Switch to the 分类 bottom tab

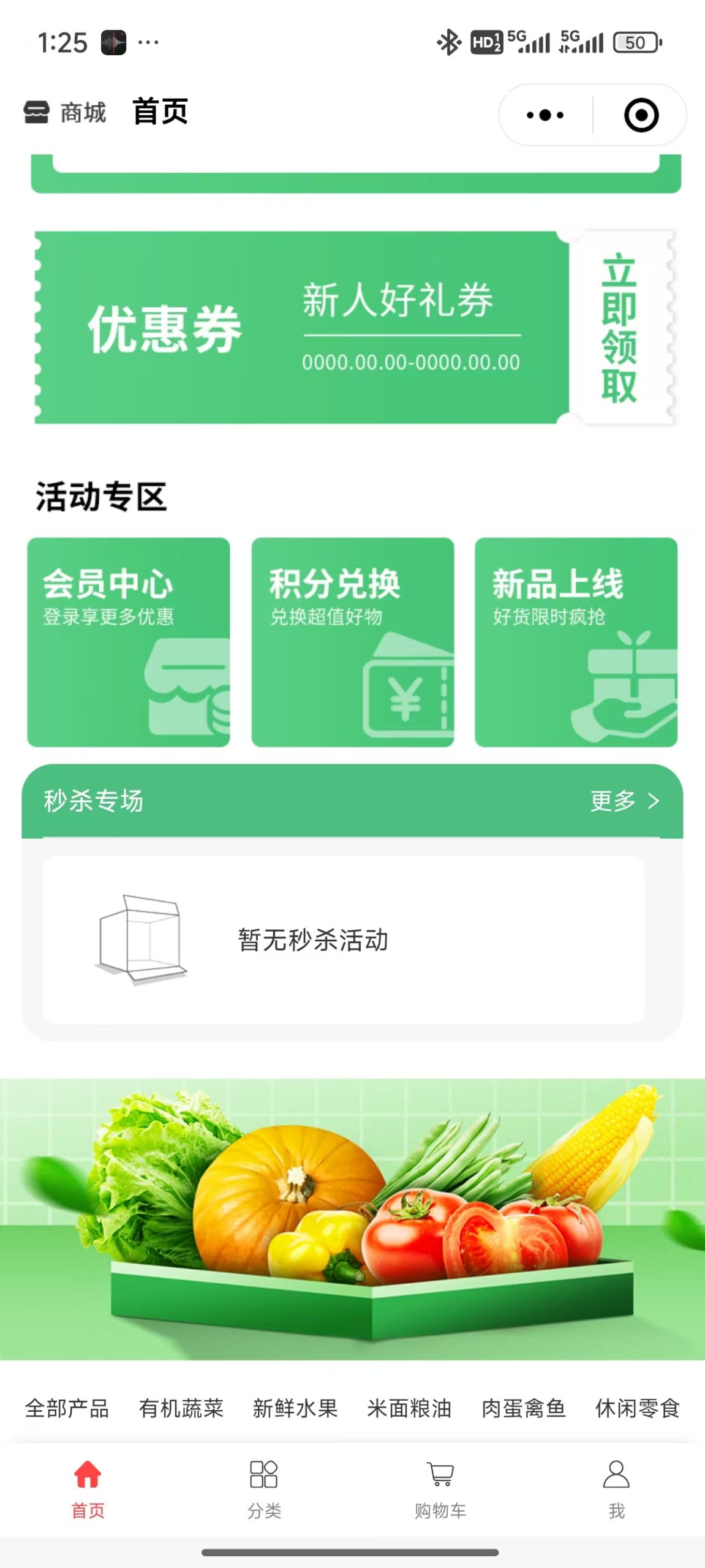click(x=264, y=1490)
